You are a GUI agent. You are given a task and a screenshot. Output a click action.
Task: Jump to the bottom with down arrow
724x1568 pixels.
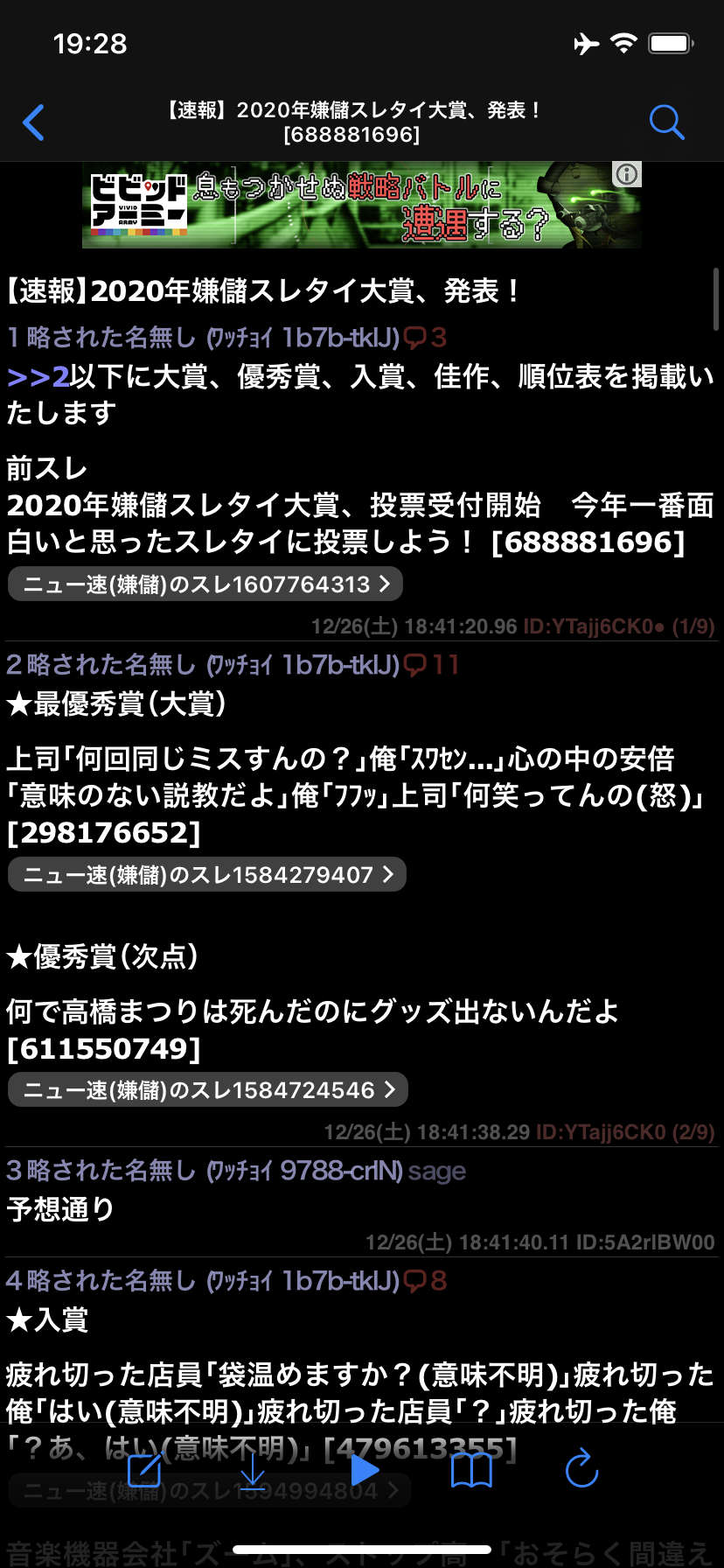coord(253,1470)
